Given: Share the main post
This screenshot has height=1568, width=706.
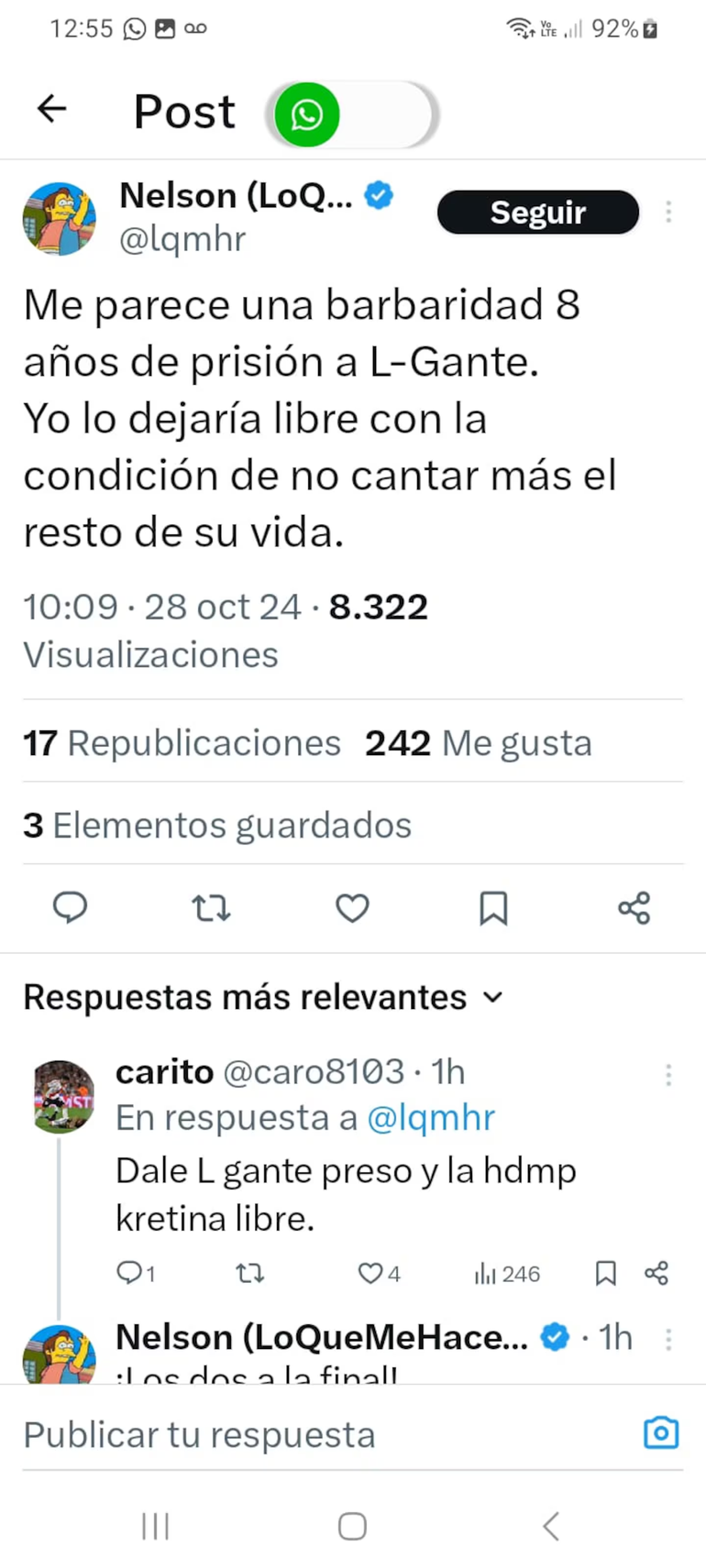Looking at the screenshot, I should pos(634,907).
